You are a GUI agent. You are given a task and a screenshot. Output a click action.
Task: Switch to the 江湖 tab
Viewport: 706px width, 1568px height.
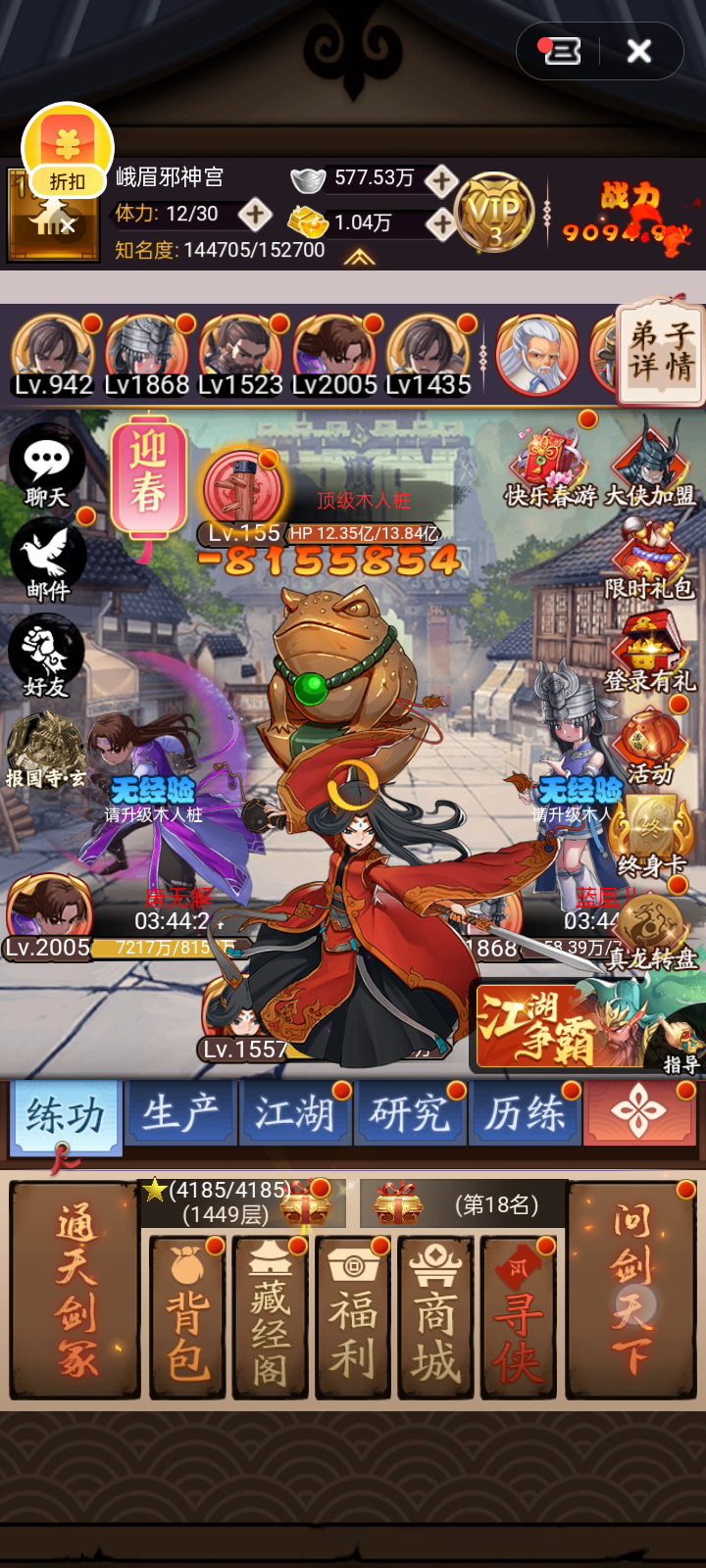tap(295, 1114)
